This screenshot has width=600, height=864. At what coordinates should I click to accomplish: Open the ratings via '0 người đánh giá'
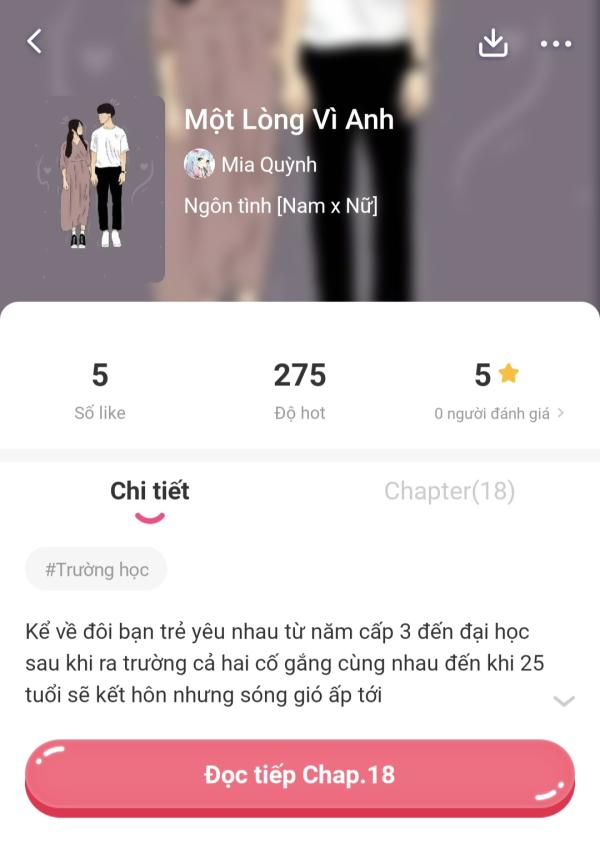point(499,413)
